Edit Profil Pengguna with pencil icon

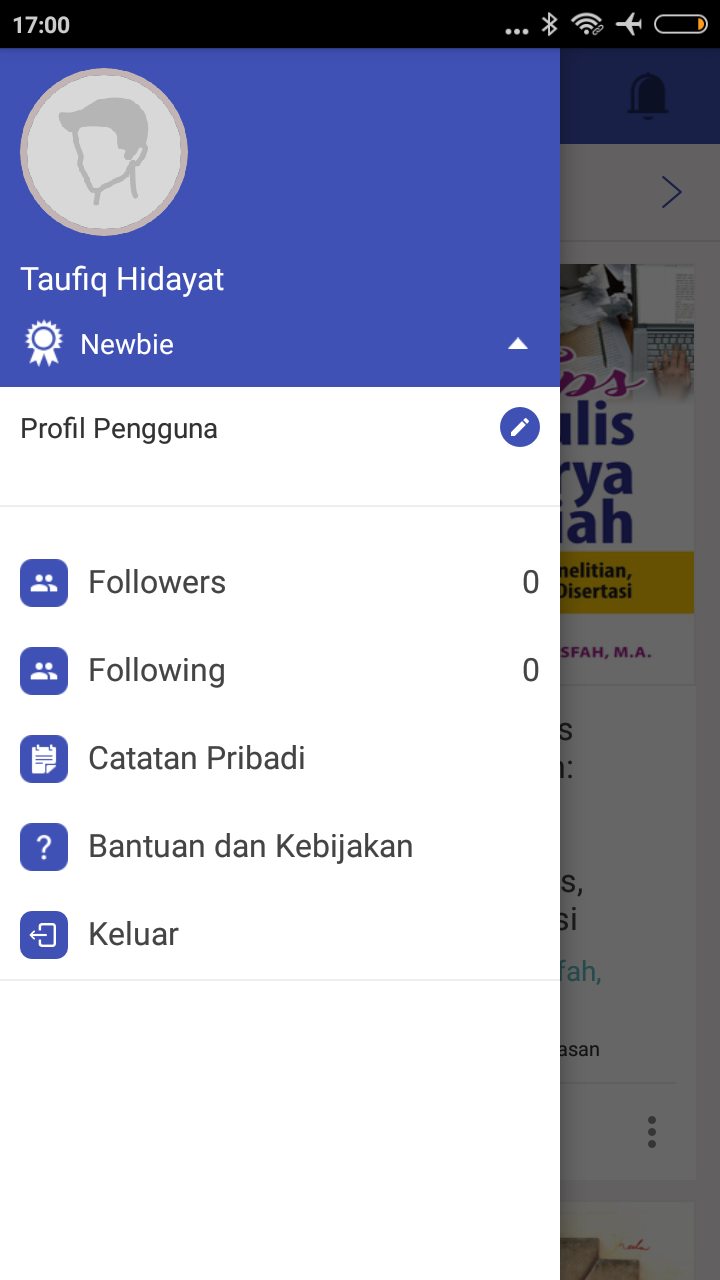coord(519,428)
